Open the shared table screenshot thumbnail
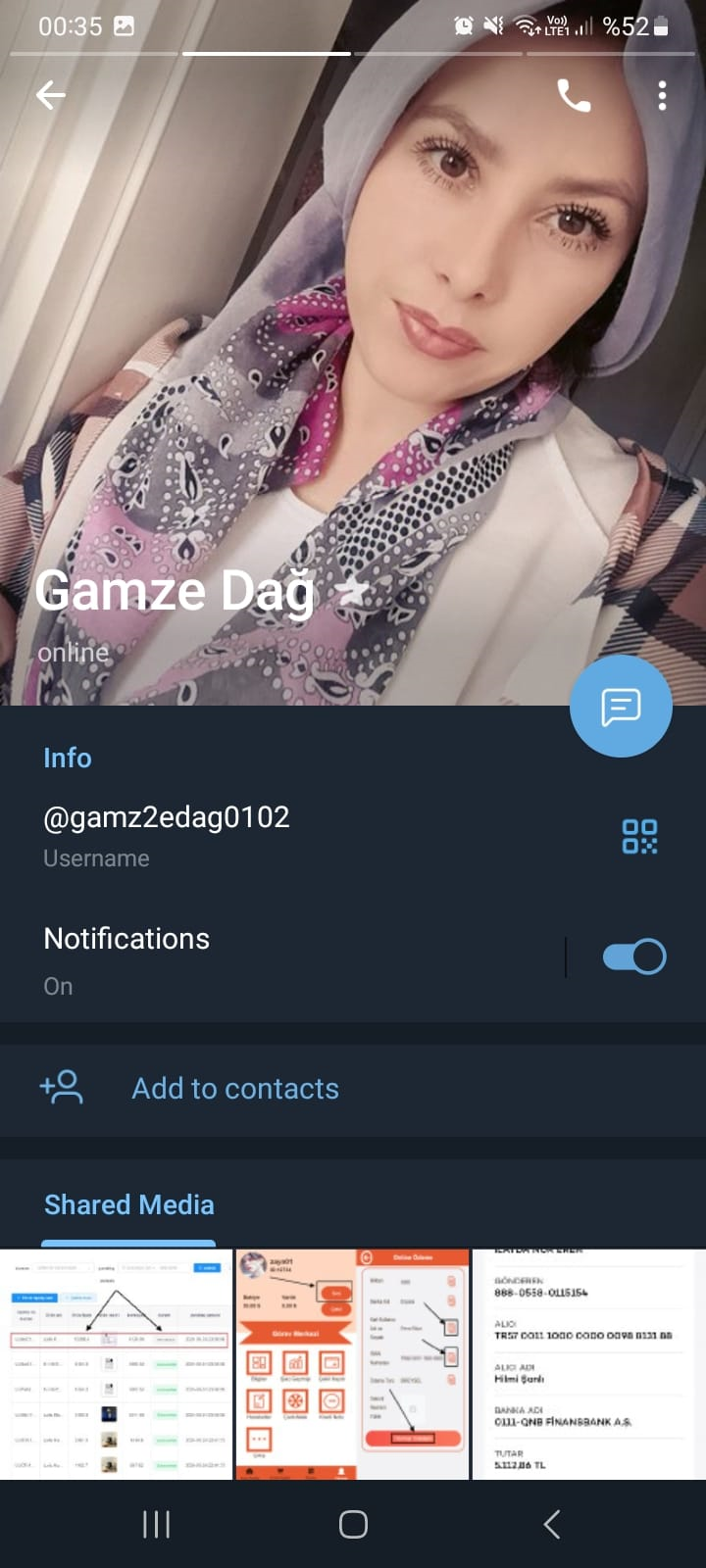 pos(117,1364)
